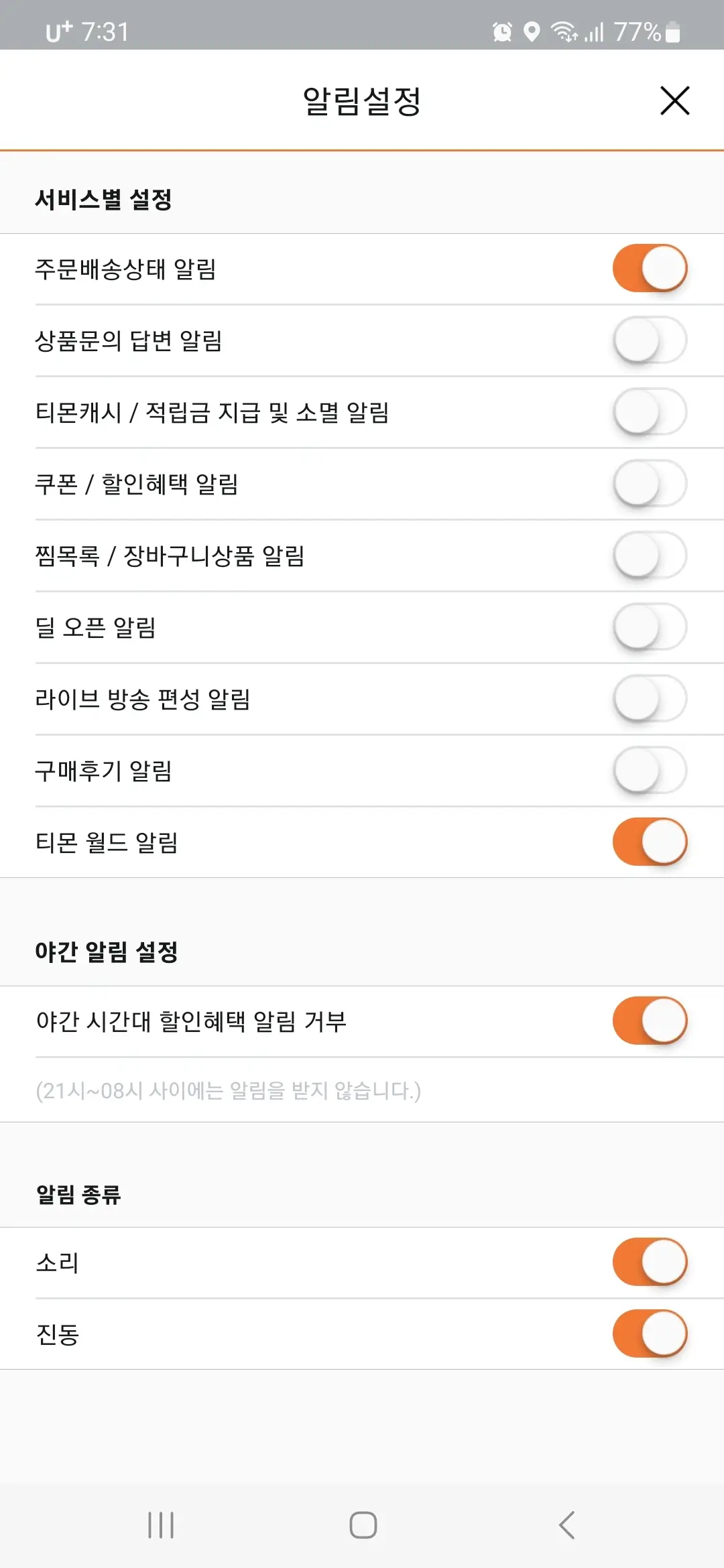
Task: Turn off 야간 시간대 할인혜택 알림 거부
Action: (649, 1020)
